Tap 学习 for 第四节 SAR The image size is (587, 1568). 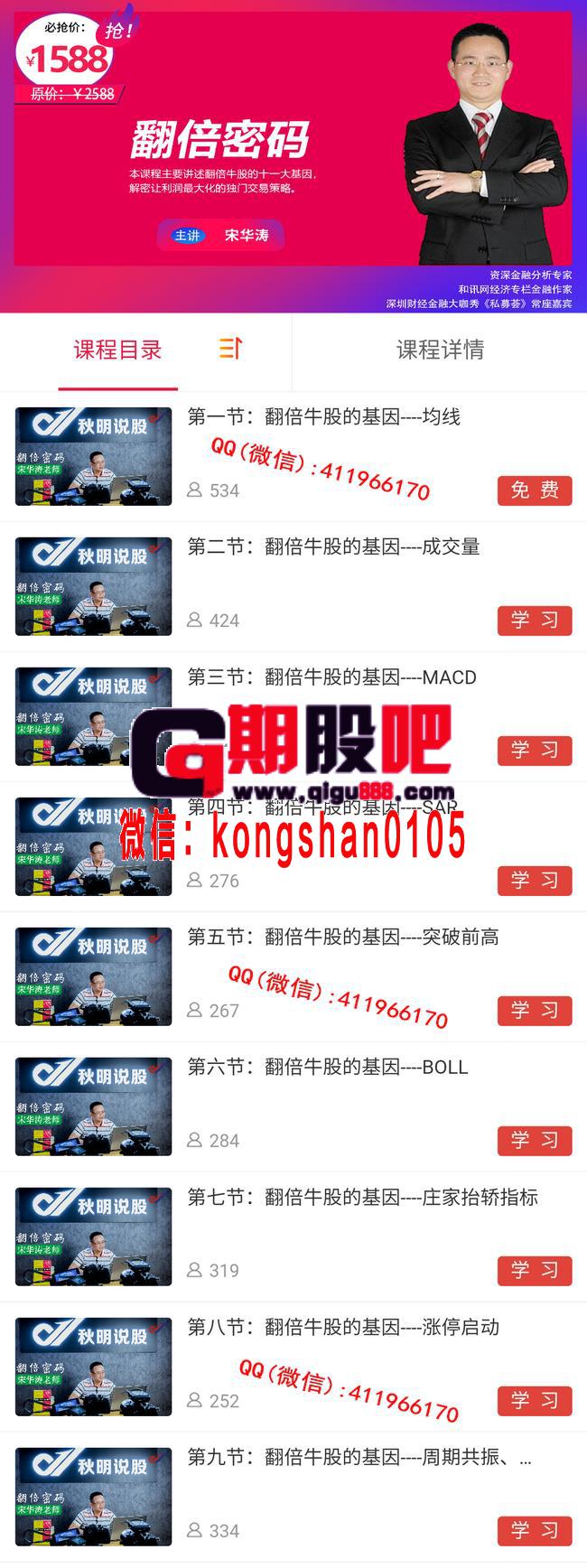[x=535, y=881]
